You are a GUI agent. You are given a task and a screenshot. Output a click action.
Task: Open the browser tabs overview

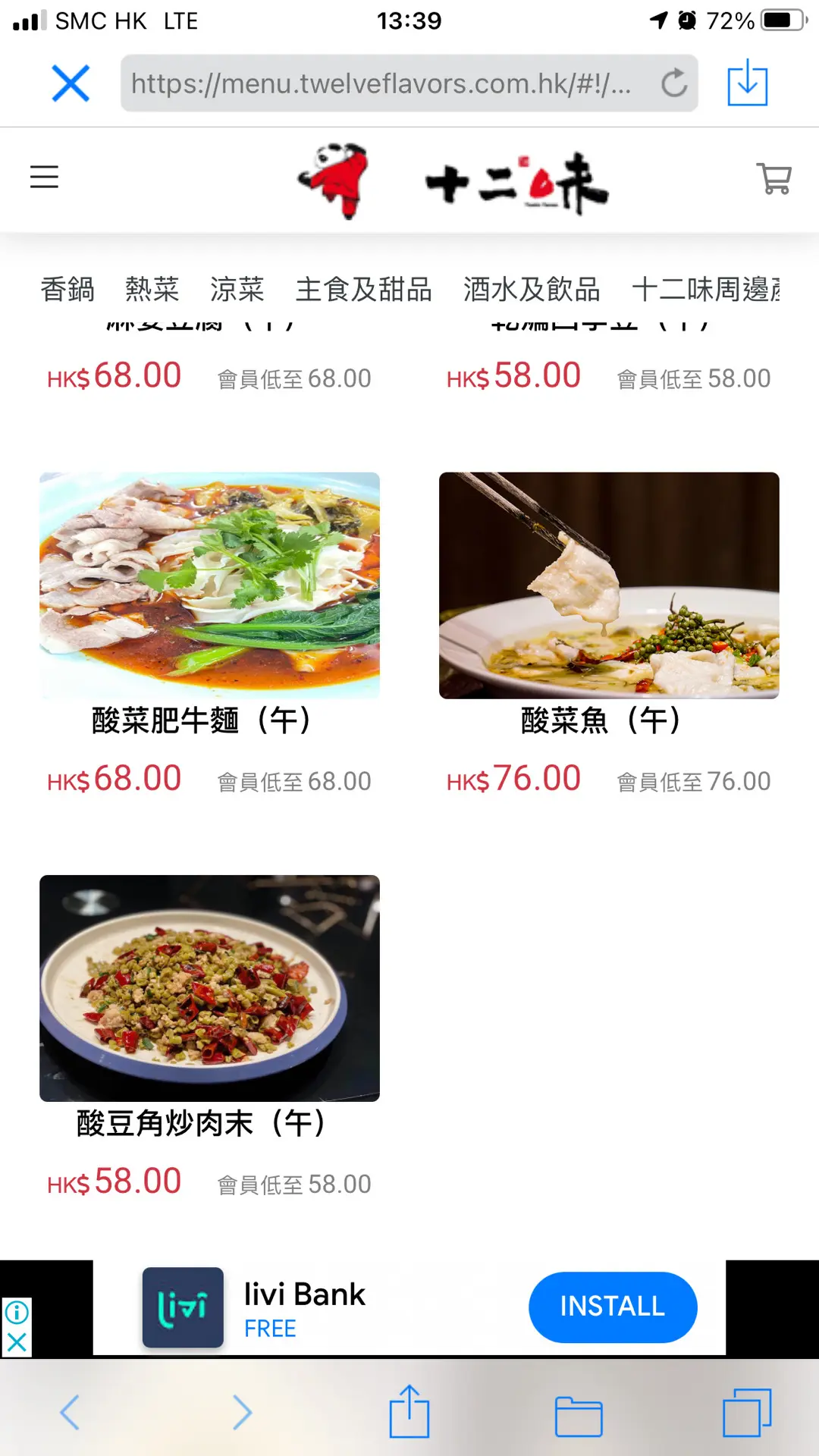(747, 1412)
